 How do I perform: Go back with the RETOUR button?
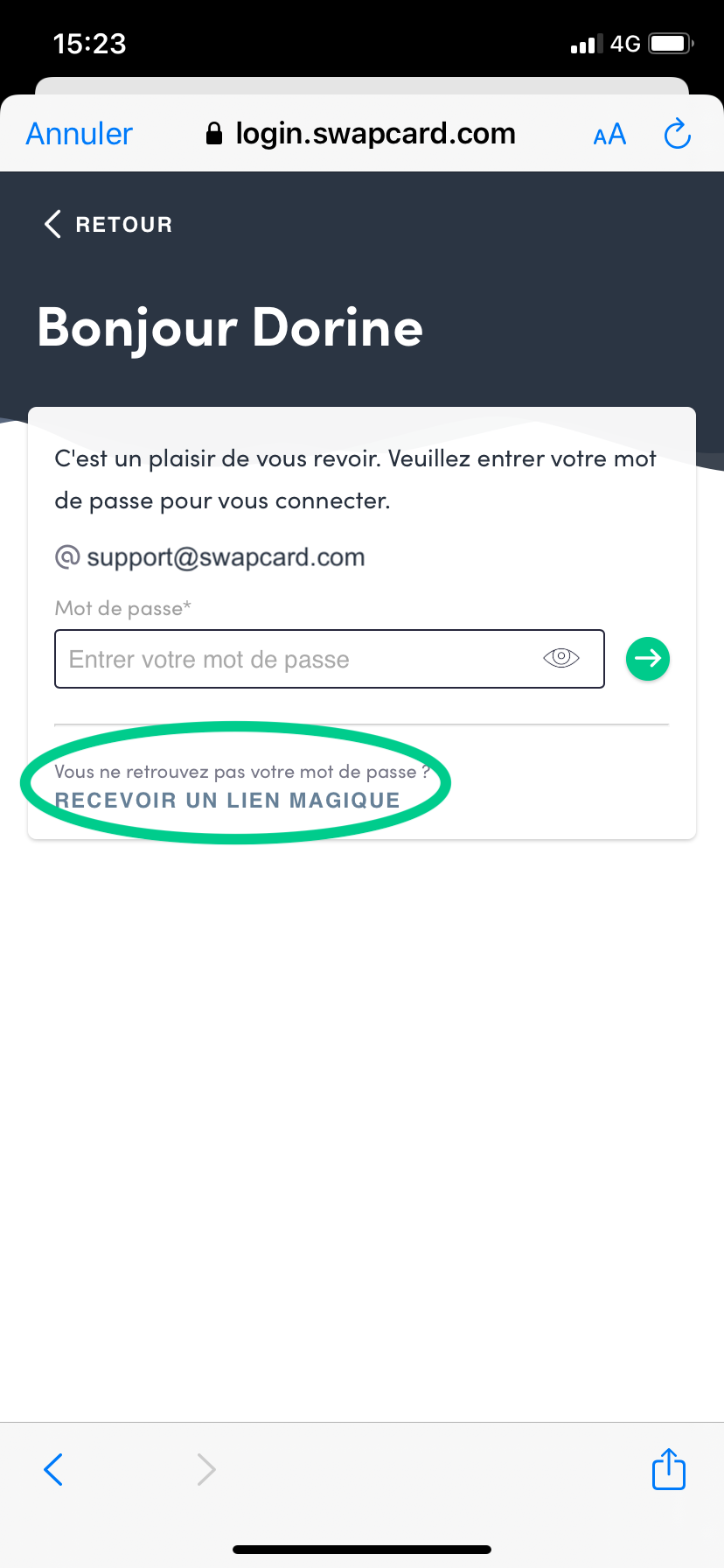[x=108, y=224]
